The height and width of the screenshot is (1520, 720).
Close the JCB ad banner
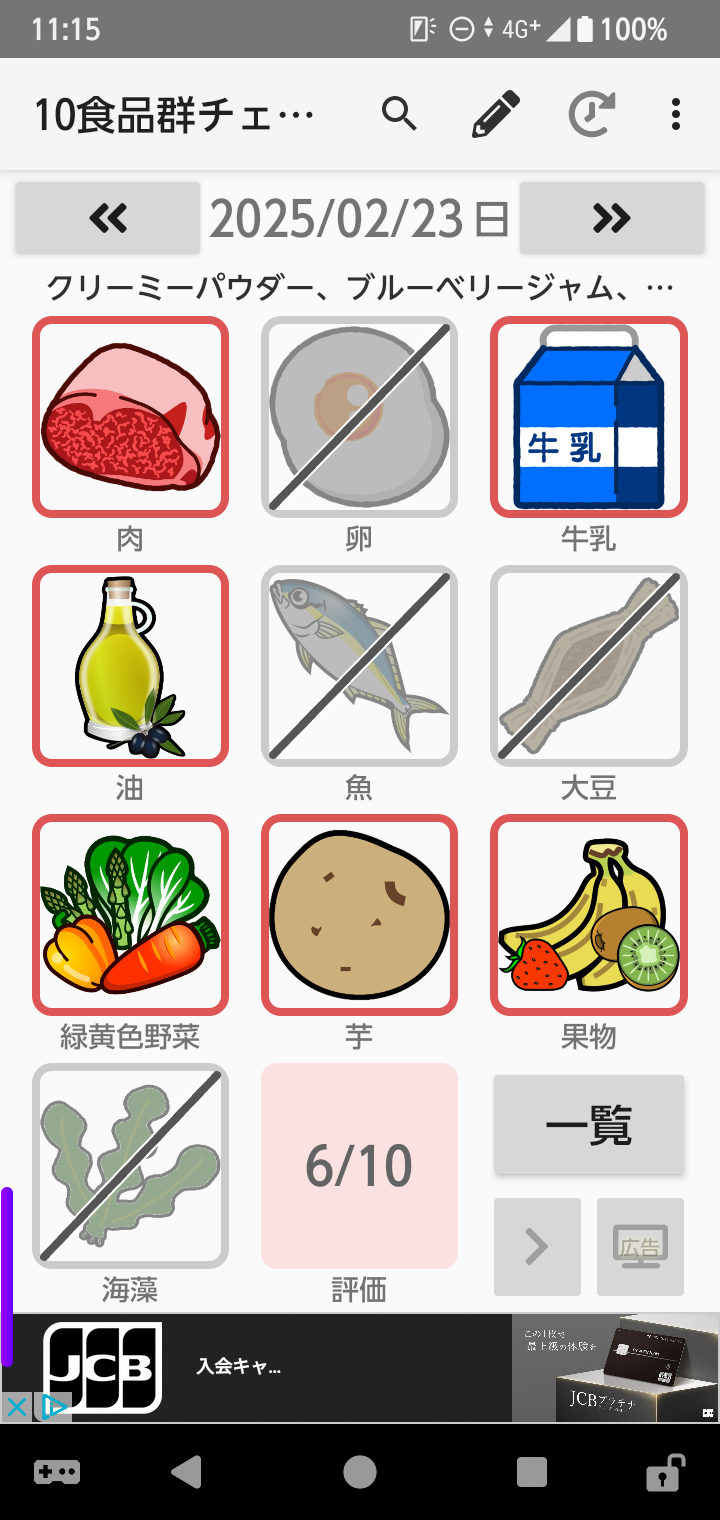(17, 1407)
